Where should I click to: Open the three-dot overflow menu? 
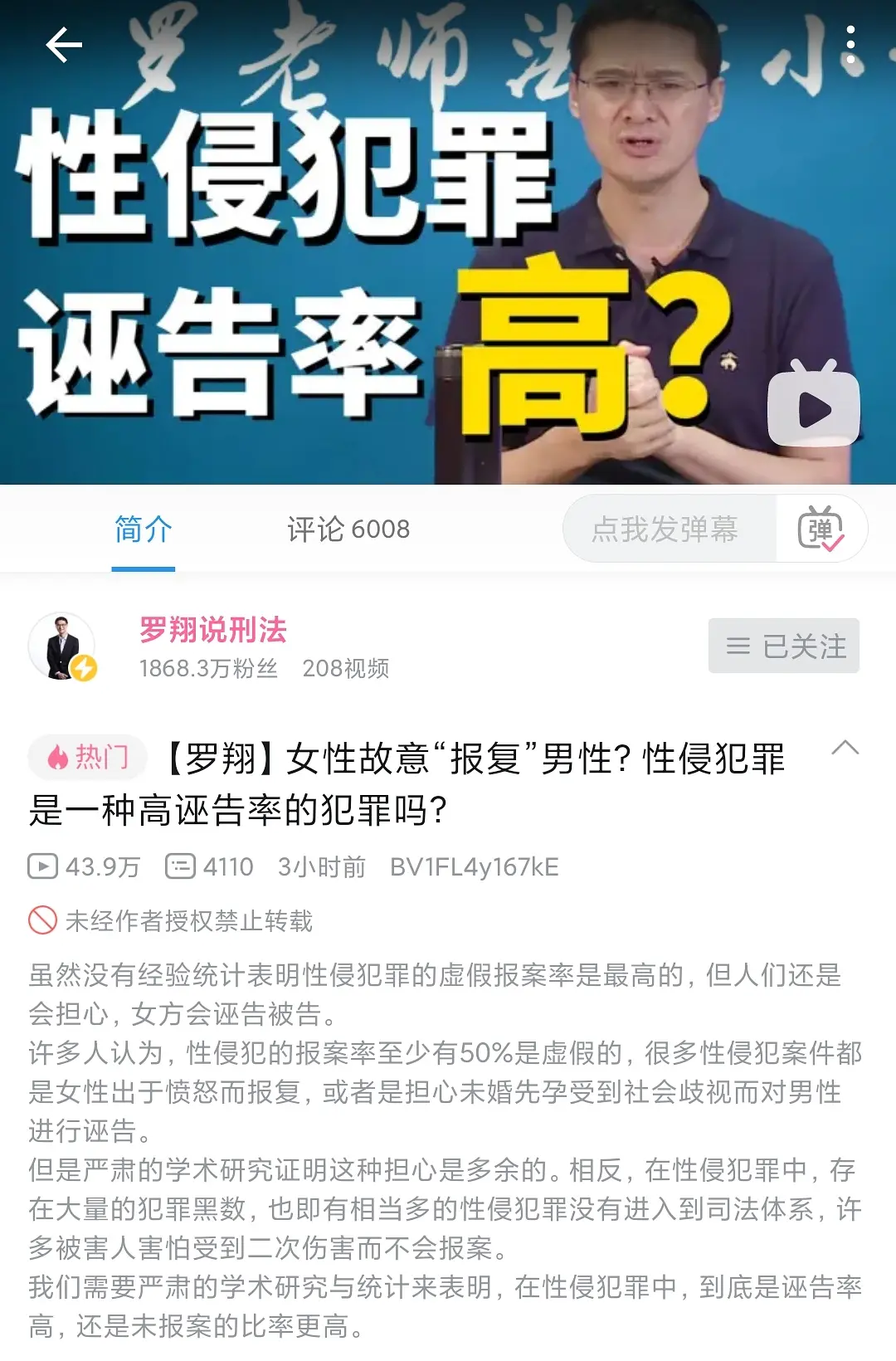(x=850, y=45)
